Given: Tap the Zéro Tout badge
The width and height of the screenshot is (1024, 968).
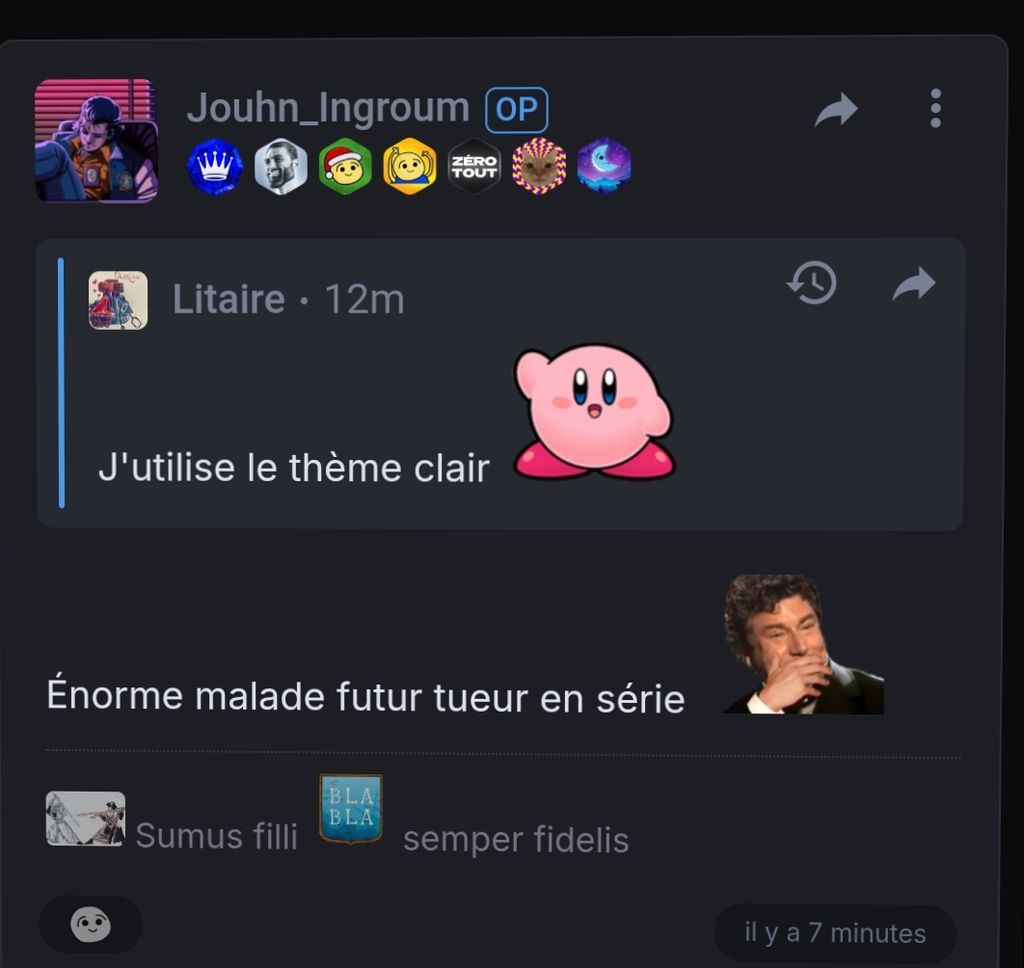Looking at the screenshot, I should coord(474,167).
